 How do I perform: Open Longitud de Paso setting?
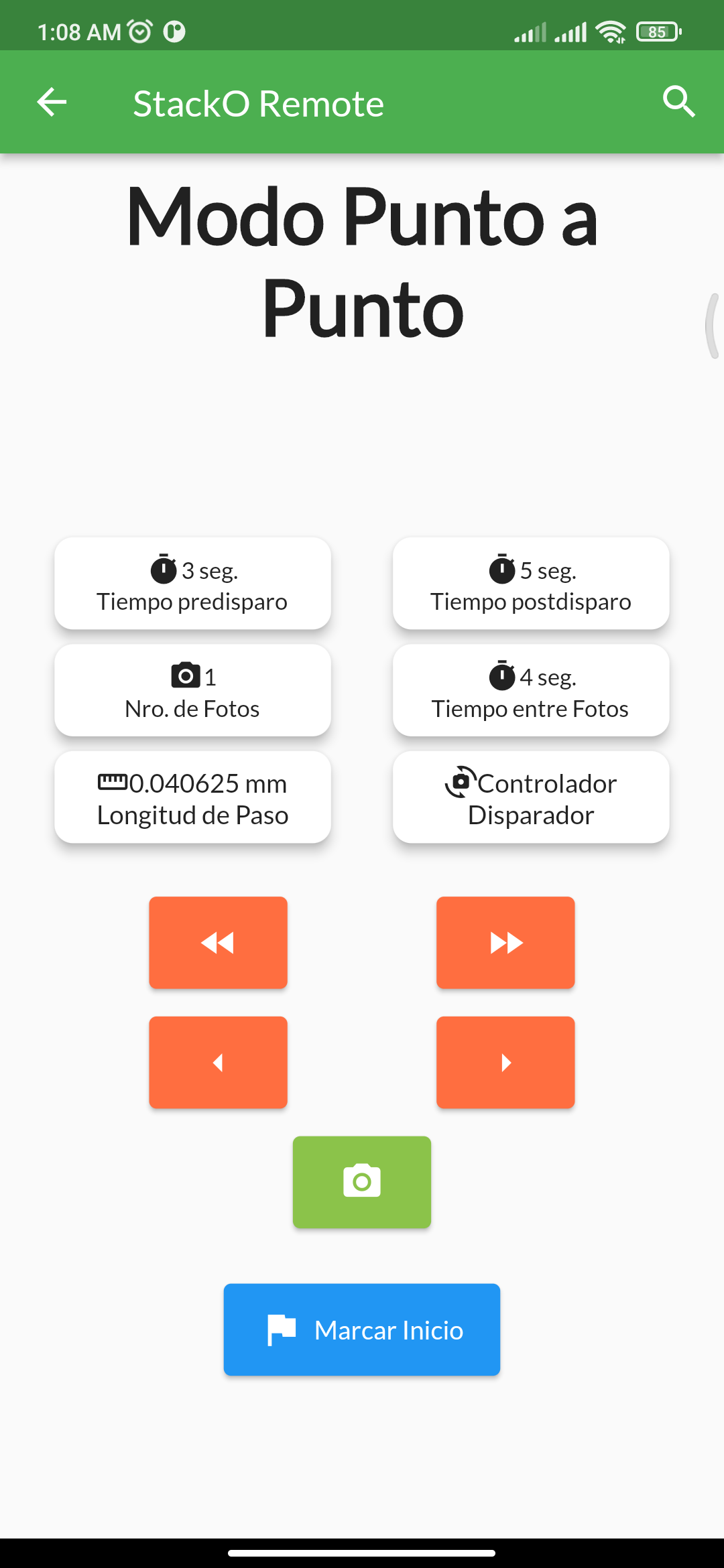click(192, 797)
